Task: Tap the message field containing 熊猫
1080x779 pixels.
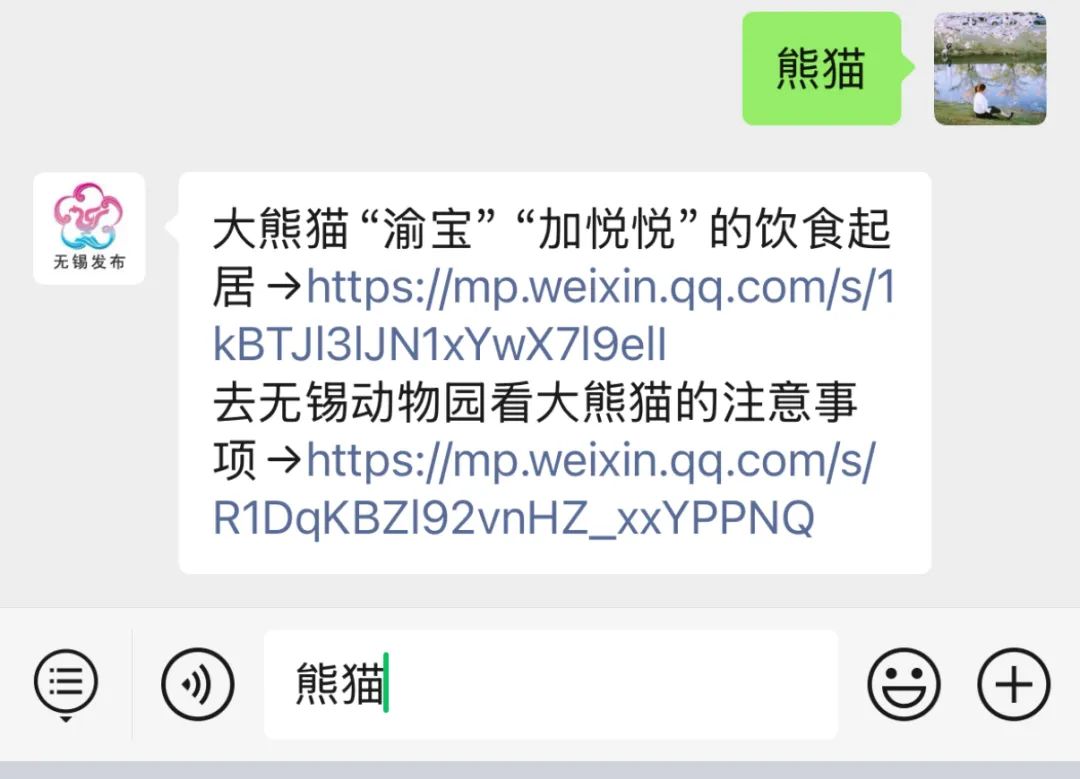Action: coord(551,685)
